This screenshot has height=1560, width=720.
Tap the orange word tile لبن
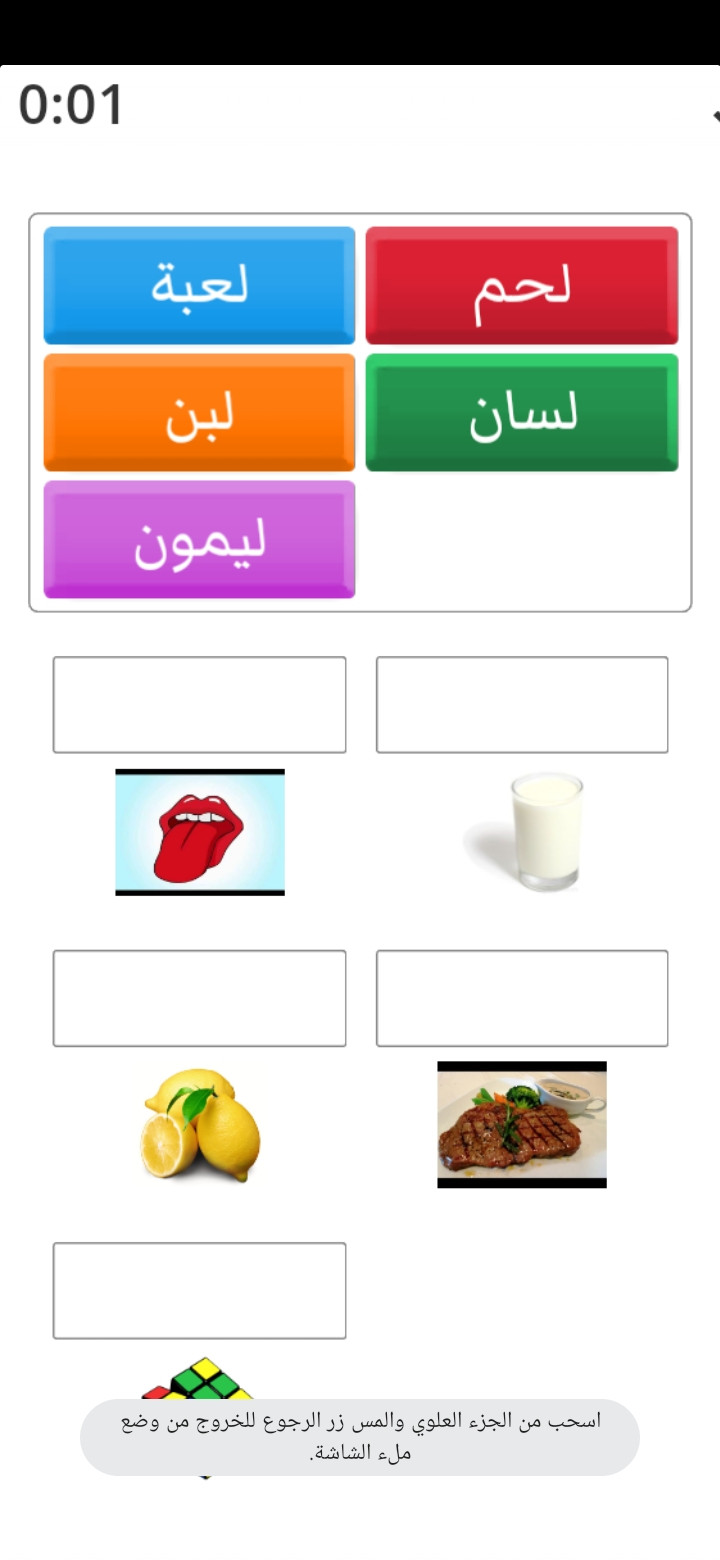(x=199, y=412)
